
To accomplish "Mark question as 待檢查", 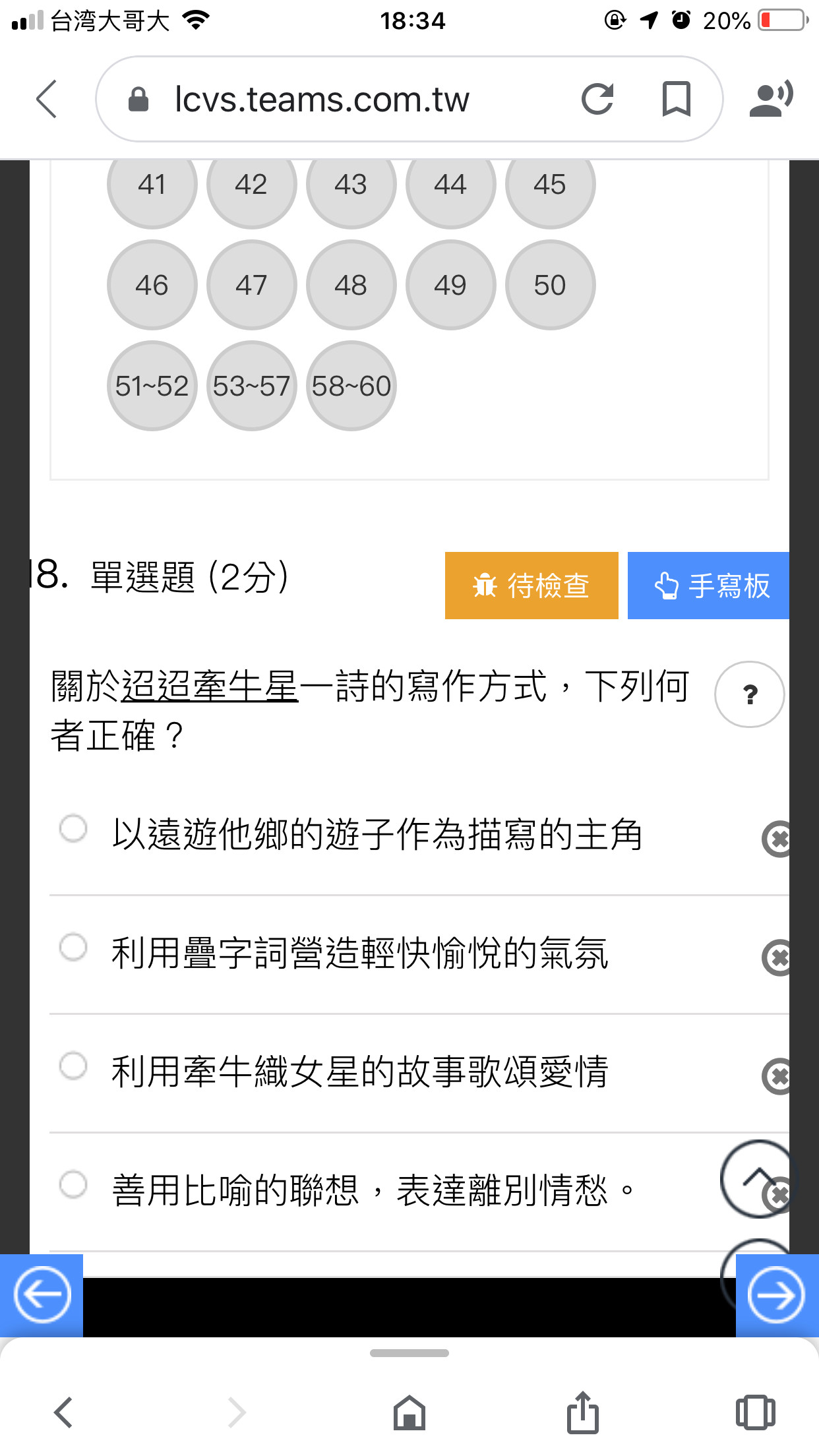I will click(x=531, y=586).
